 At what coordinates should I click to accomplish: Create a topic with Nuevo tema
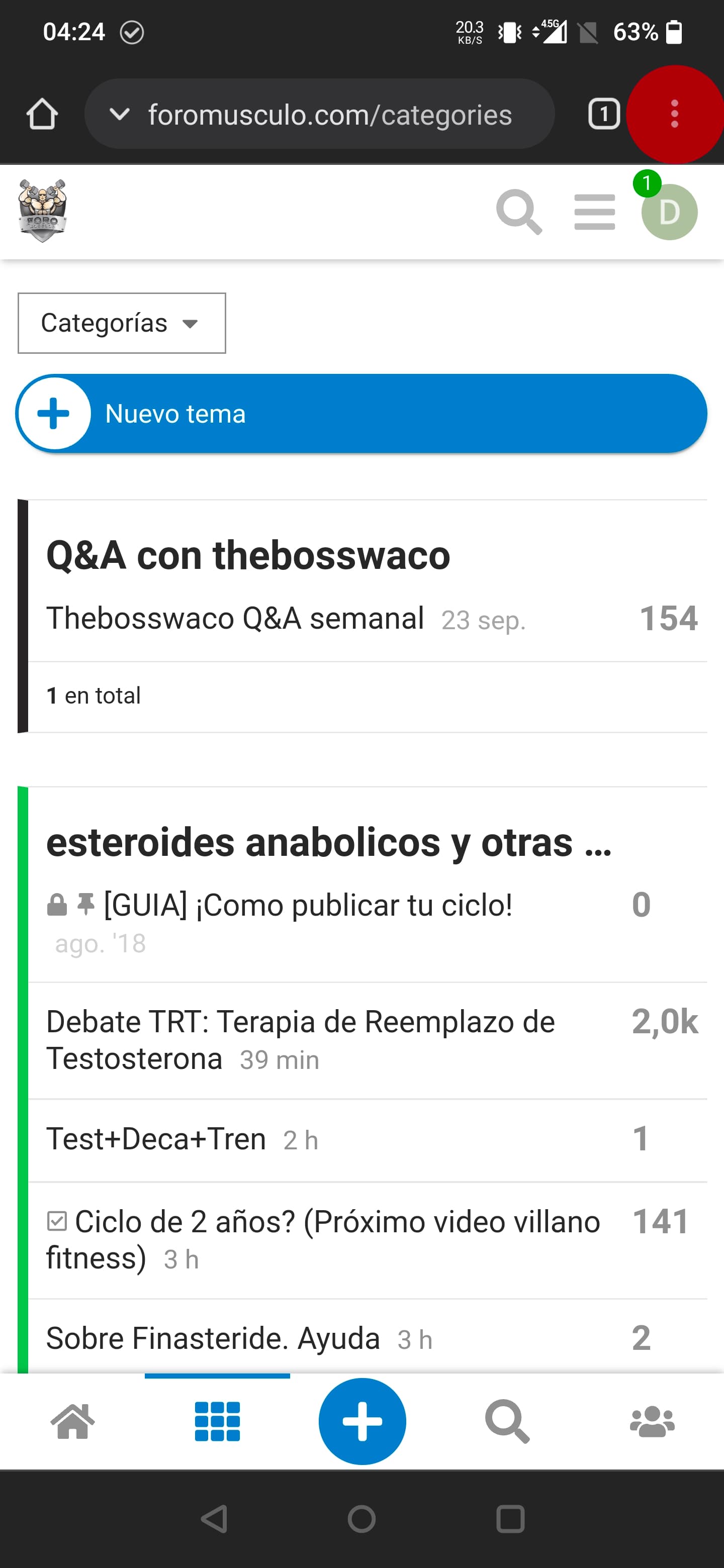(x=361, y=414)
